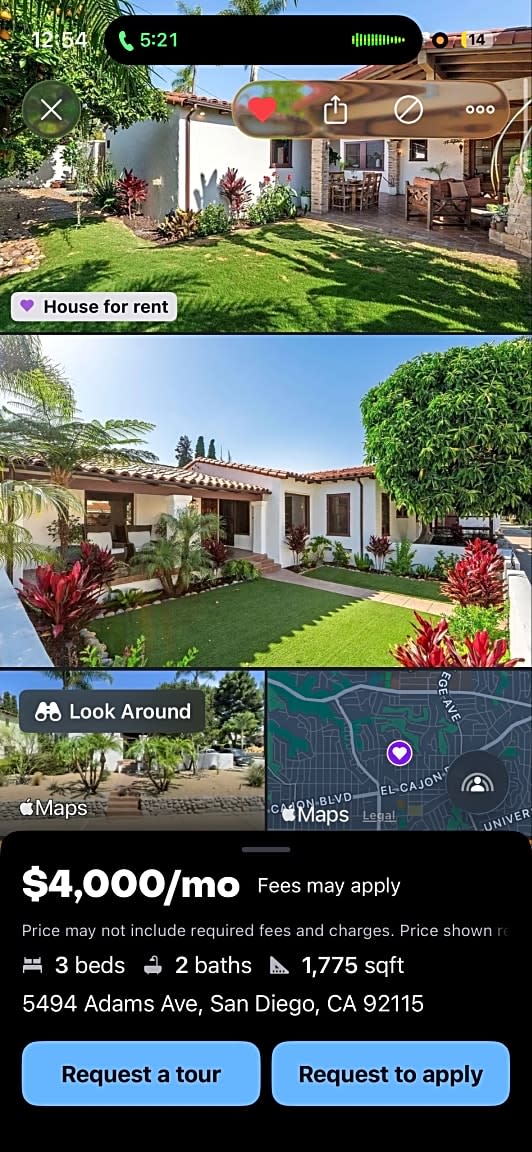Close the listing with the X button
532x1152 pixels.
[51, 110]
